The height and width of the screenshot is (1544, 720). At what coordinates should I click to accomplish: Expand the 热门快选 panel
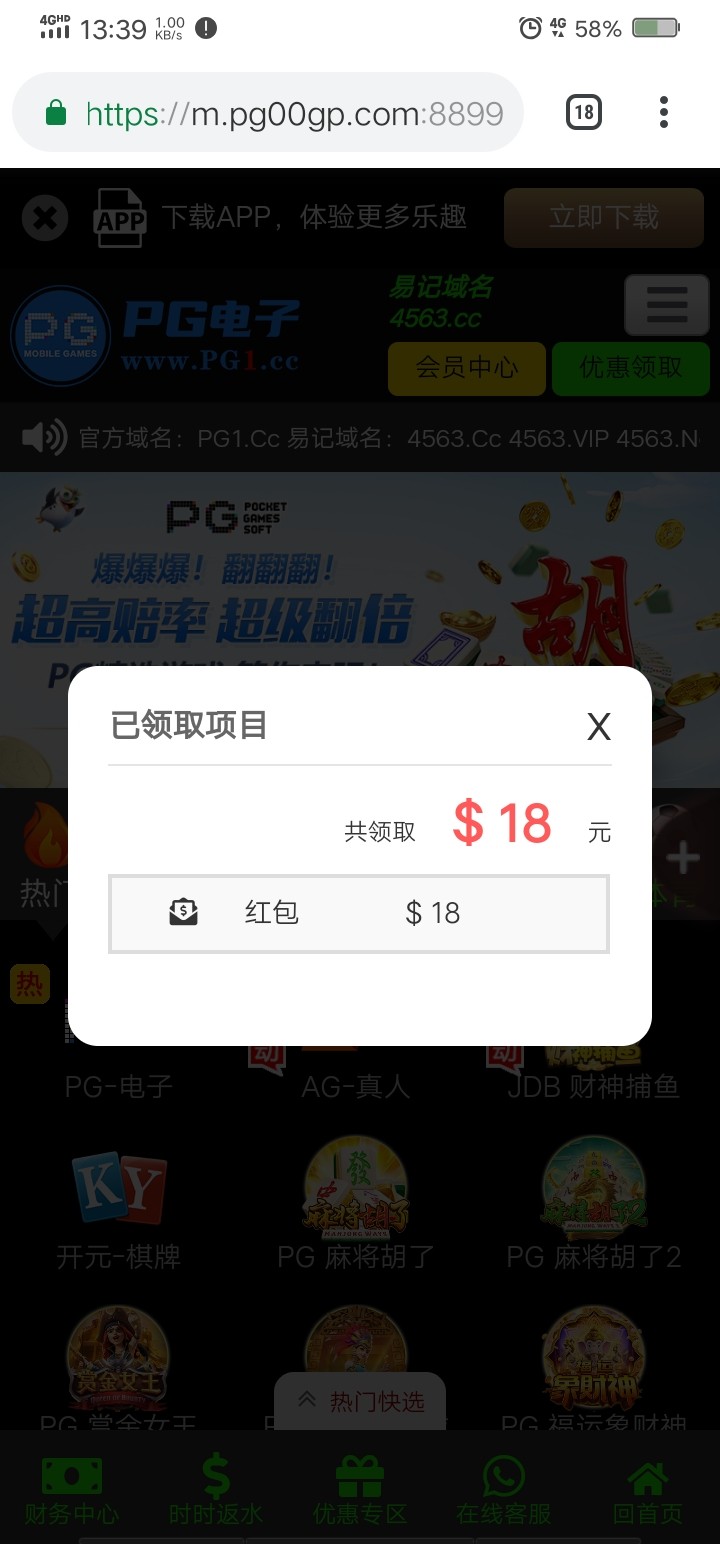(360, 1401)
